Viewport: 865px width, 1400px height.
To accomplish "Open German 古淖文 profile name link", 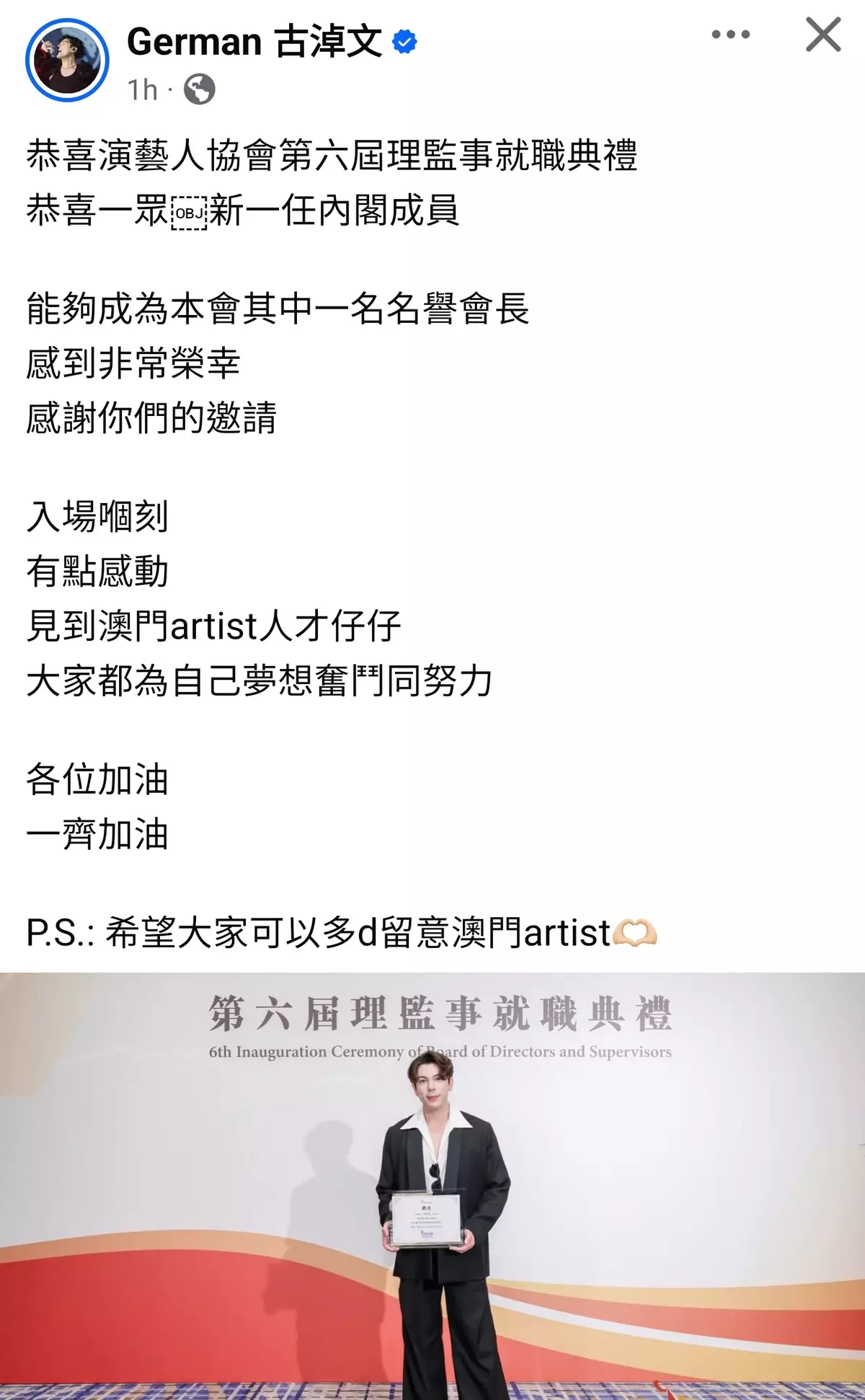I will click(x=254, y=41).
